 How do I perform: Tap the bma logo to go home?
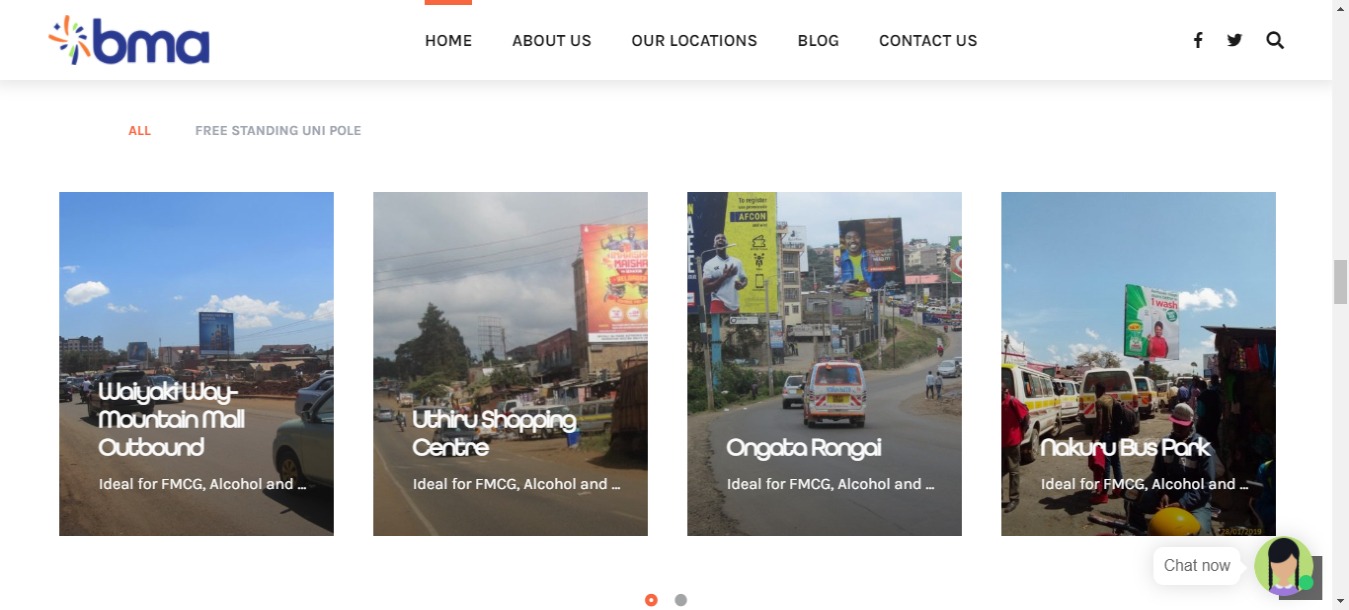129,41
